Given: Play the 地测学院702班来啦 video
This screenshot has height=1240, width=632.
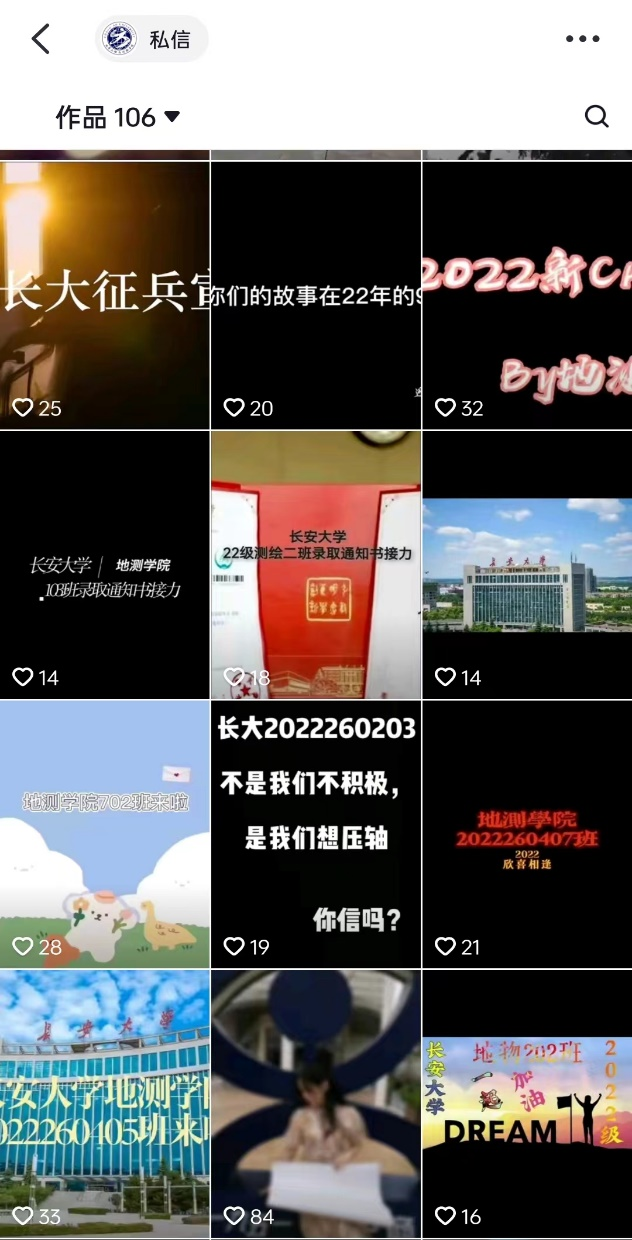Looking at the screenshot, I should [105, 835].
